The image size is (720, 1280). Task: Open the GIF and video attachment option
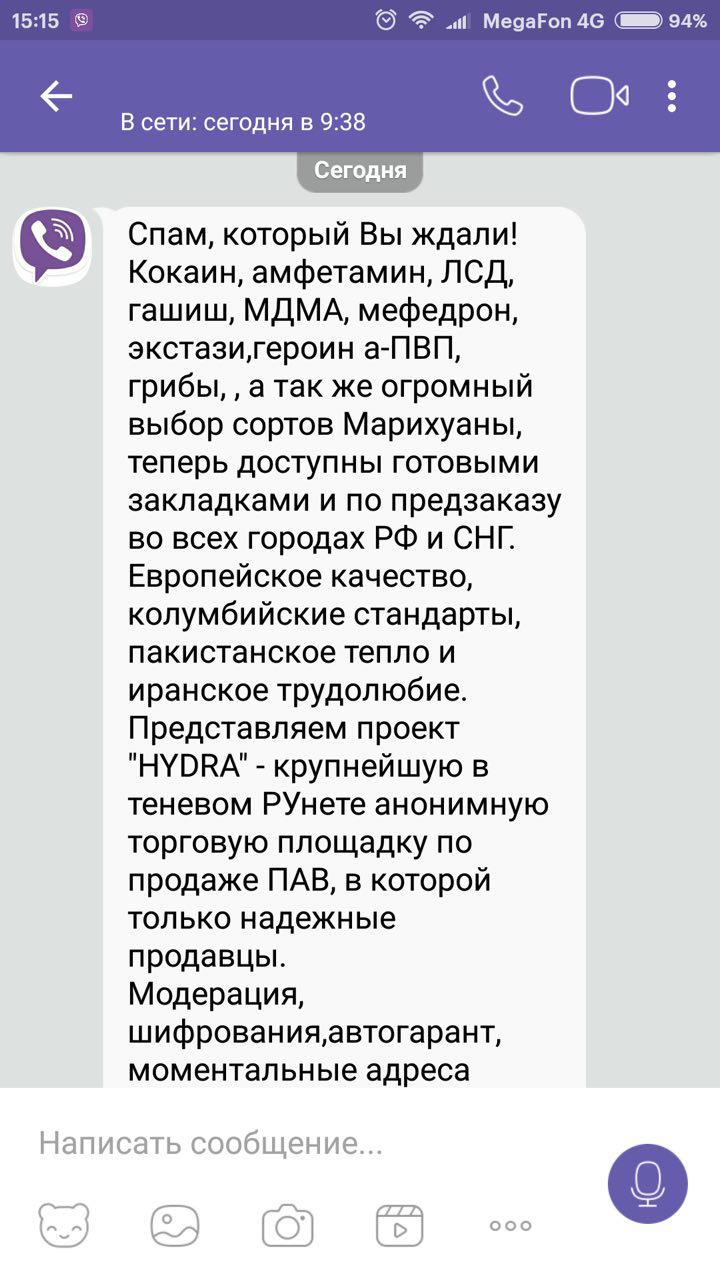point(399,1224)
